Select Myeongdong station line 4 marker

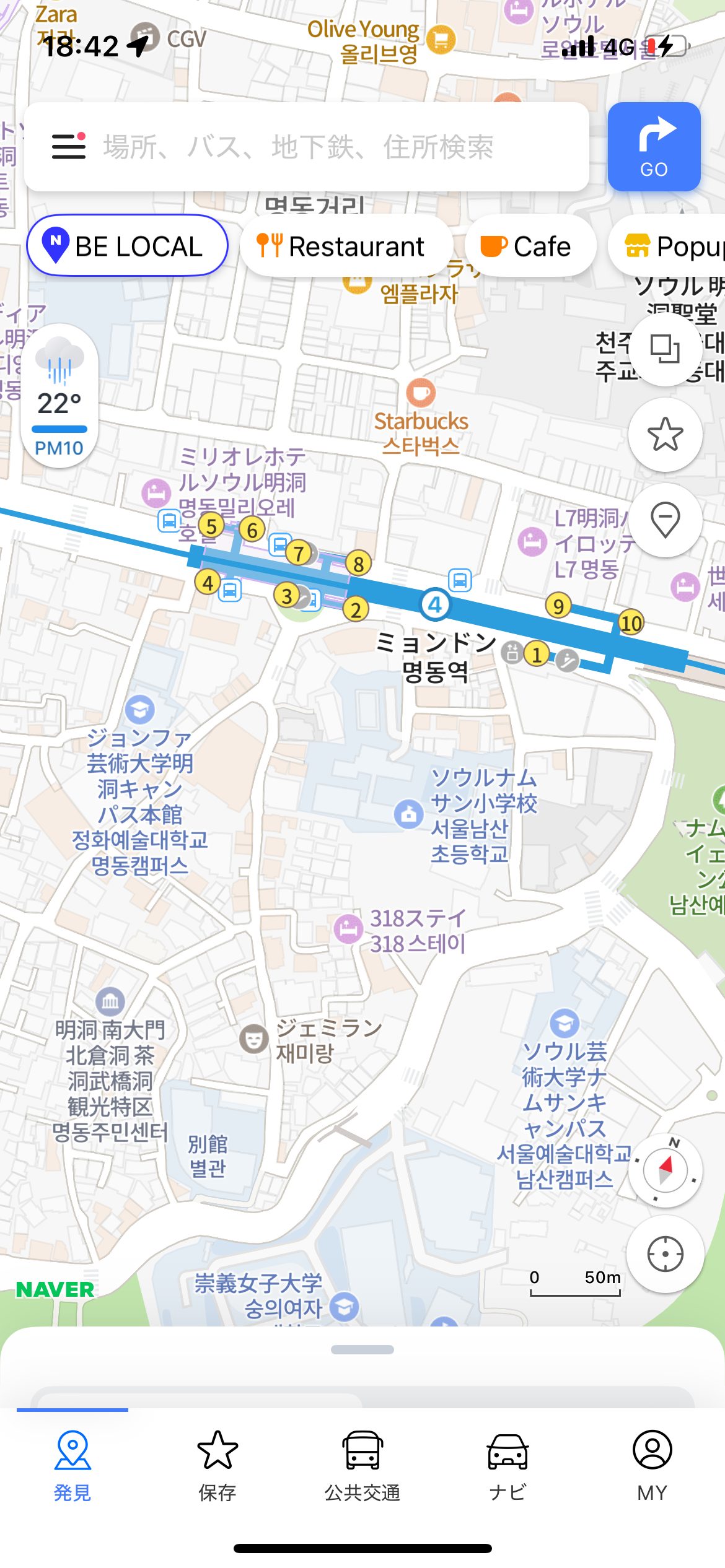click(x=435, y=604)
